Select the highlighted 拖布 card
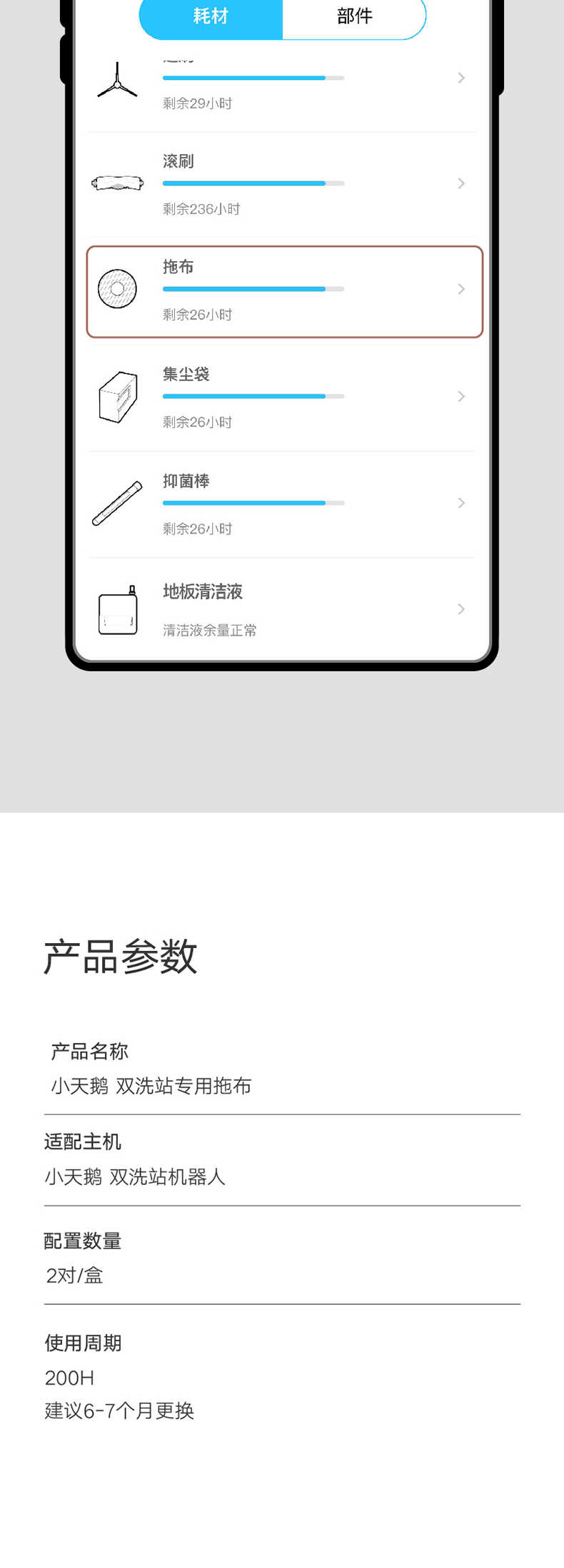This screenshot has width=564, height=1568. click(x=284, y=290)
